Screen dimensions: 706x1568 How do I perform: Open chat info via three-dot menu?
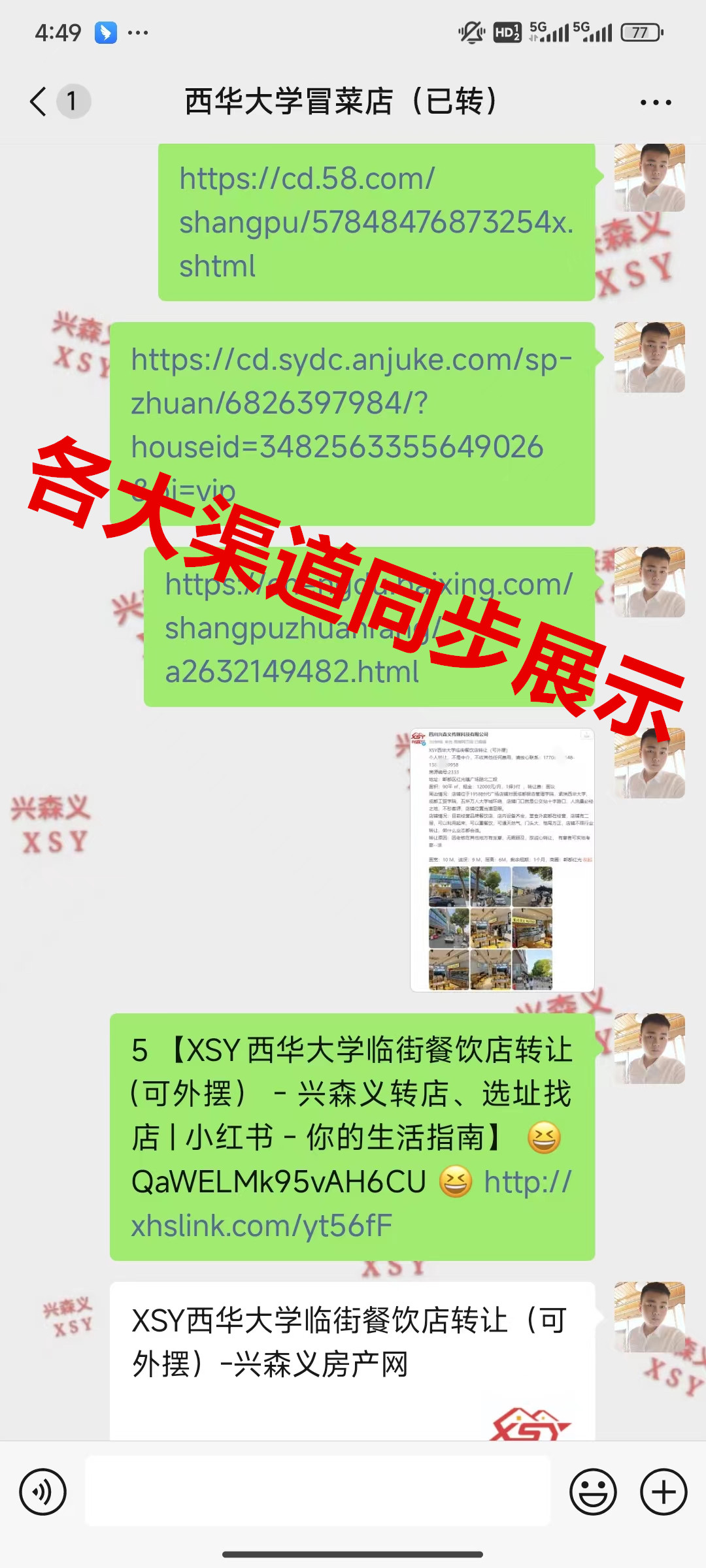point(656,103)
